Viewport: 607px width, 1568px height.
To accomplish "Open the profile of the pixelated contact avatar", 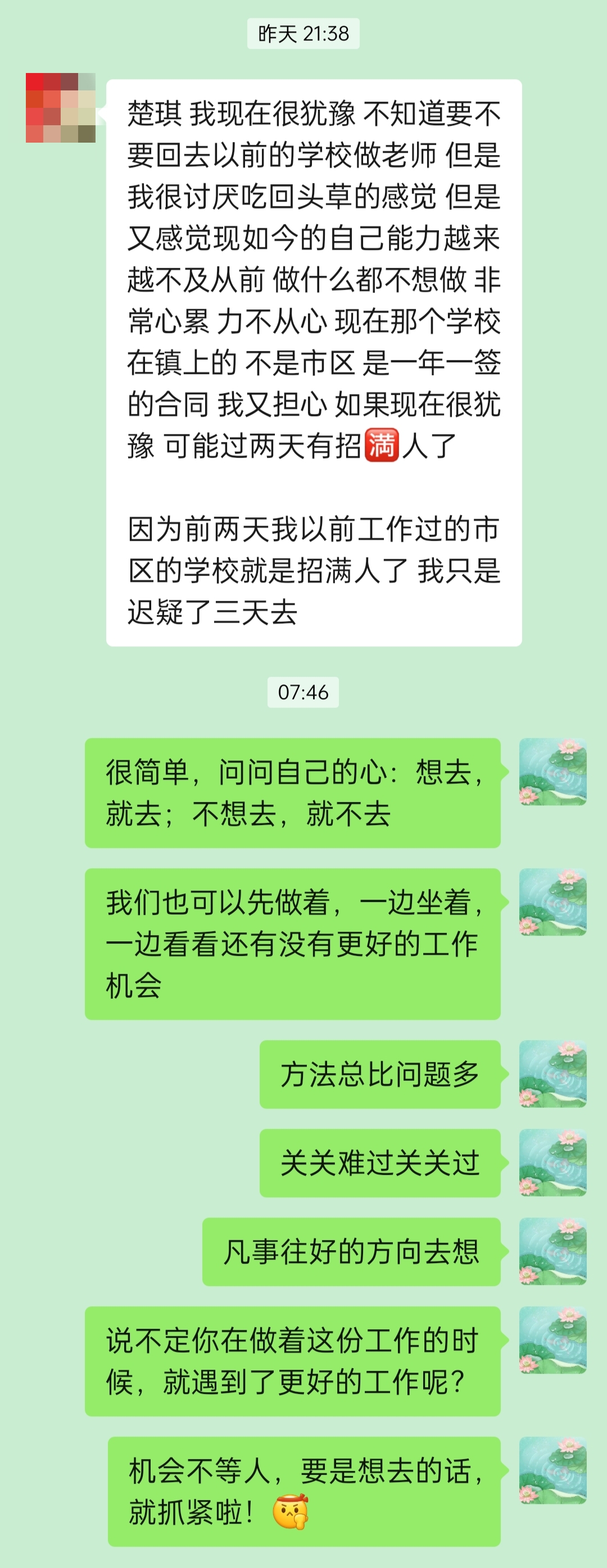I will 60,108.
